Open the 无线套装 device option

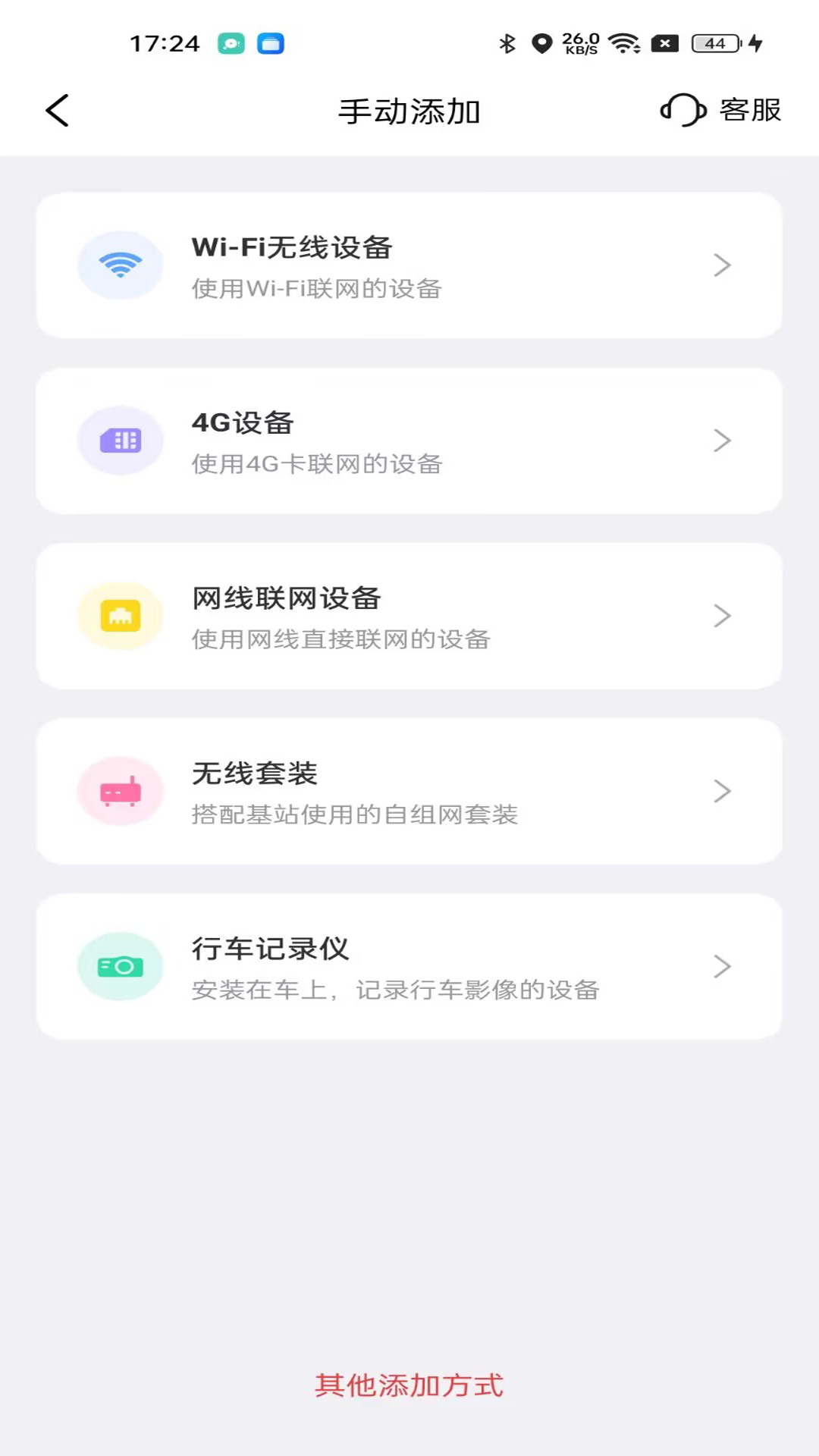[409, 791]
